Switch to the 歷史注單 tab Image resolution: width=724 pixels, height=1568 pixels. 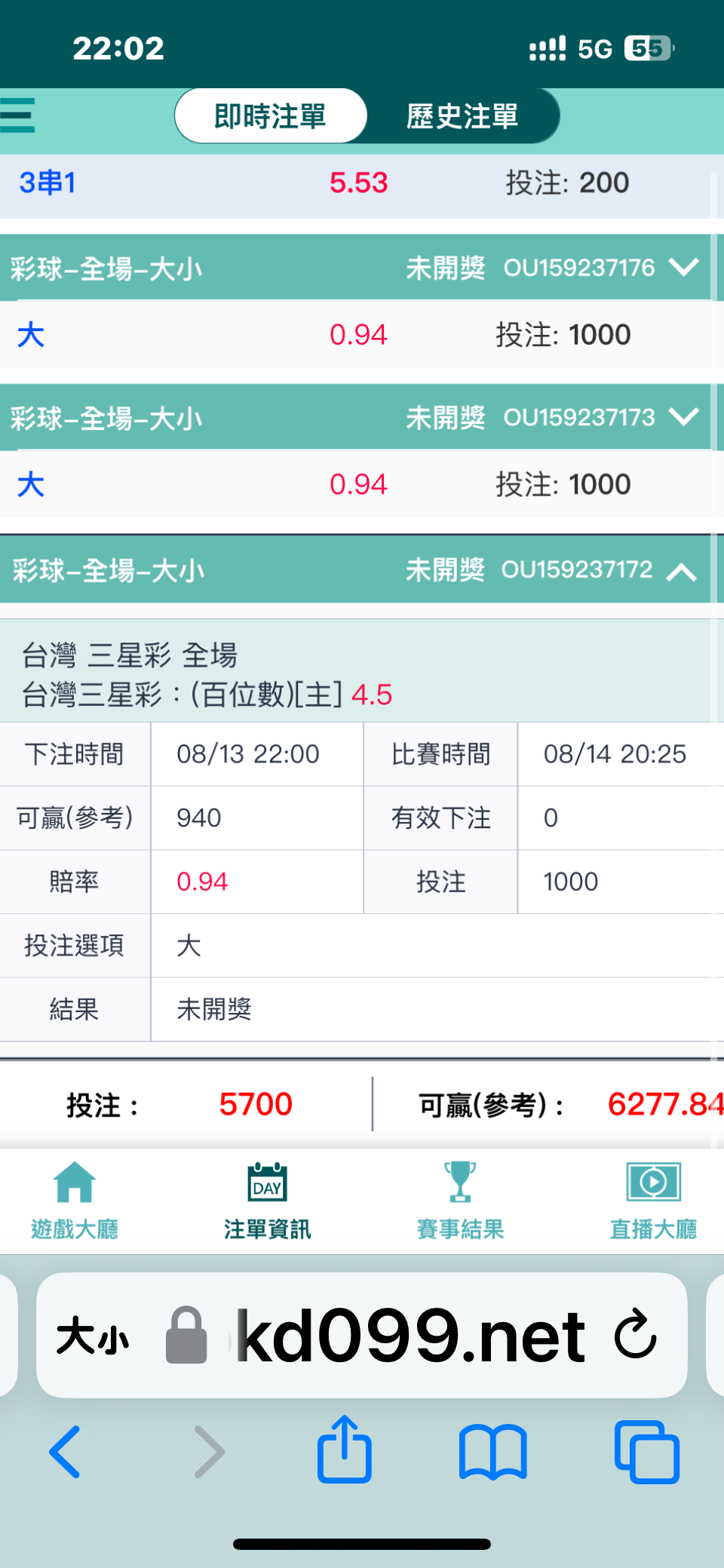462,116
